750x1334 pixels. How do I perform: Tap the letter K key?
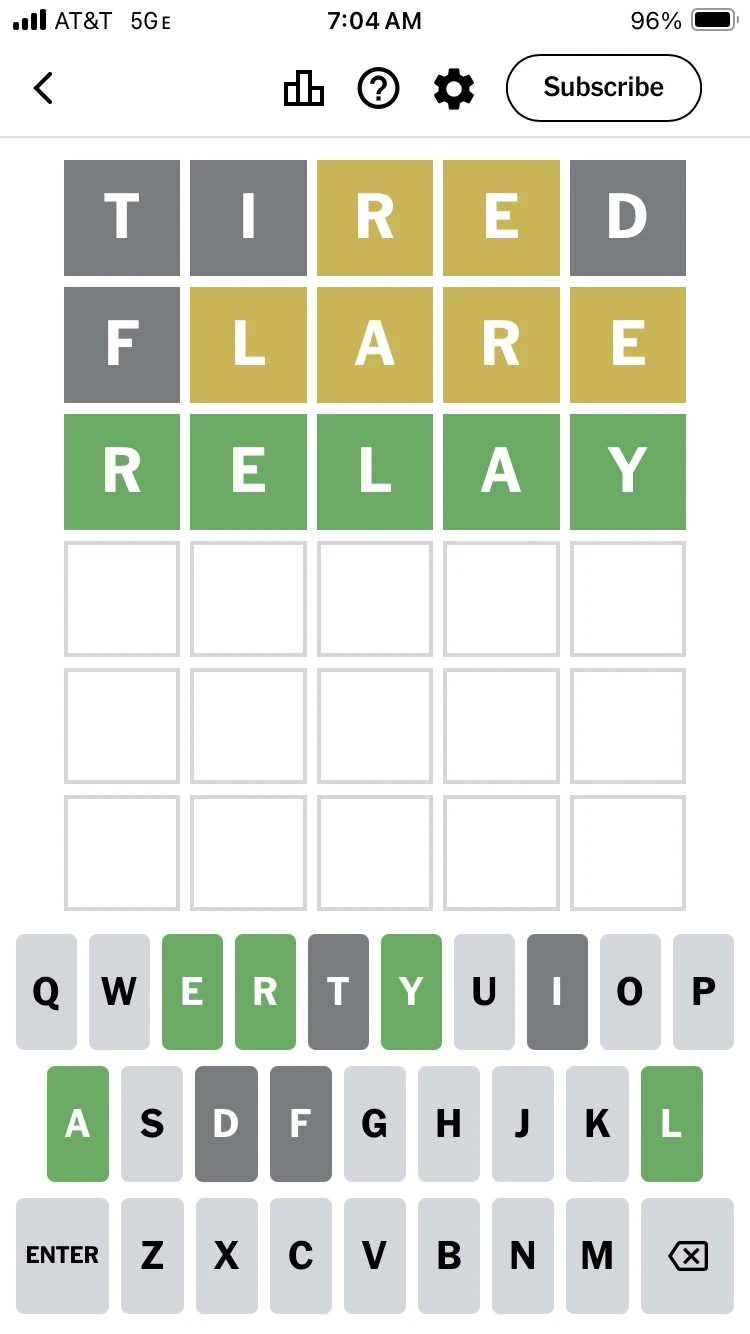click(597, 1123)
